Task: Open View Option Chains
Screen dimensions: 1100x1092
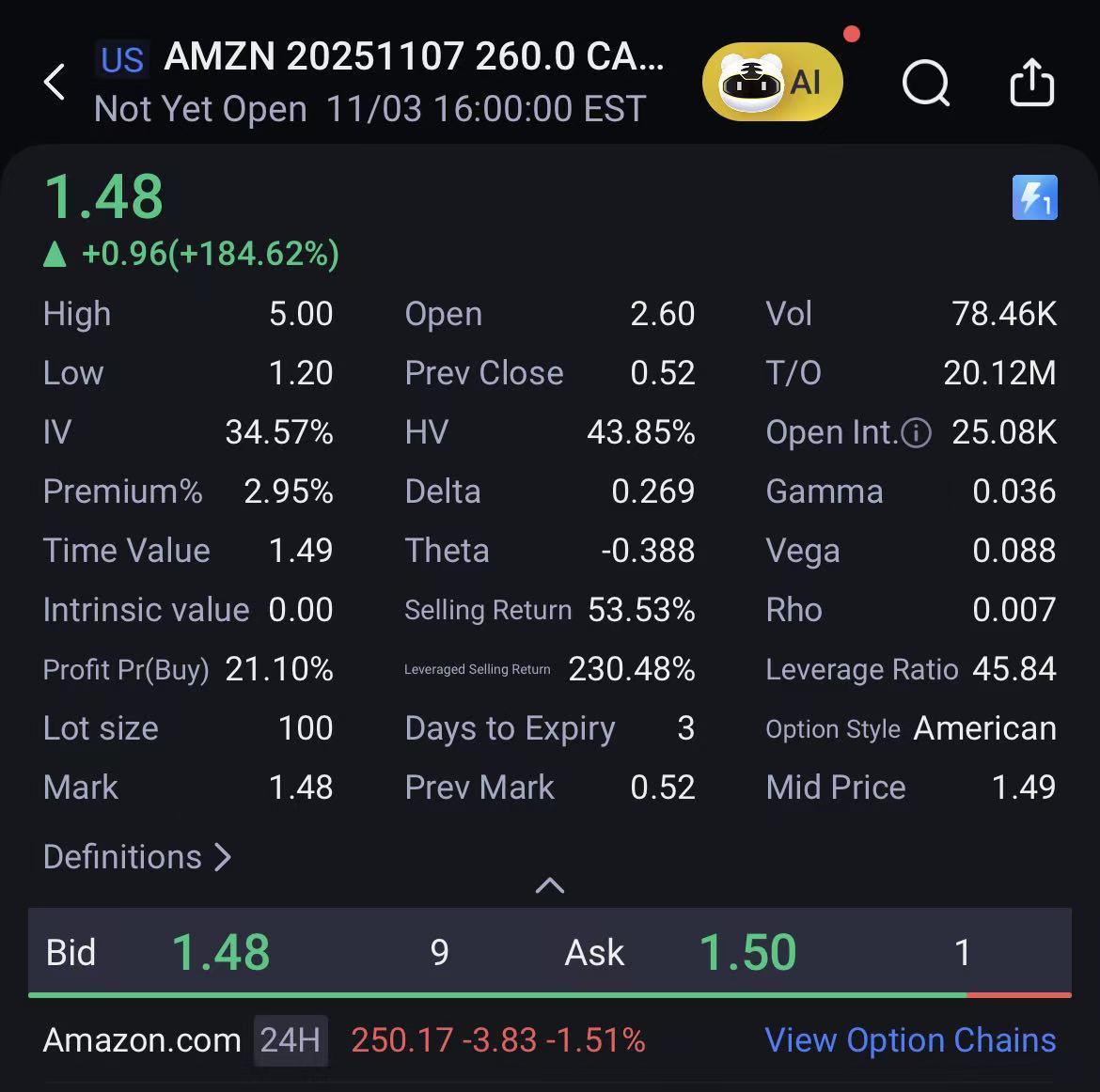Action: pos(910,1040)
